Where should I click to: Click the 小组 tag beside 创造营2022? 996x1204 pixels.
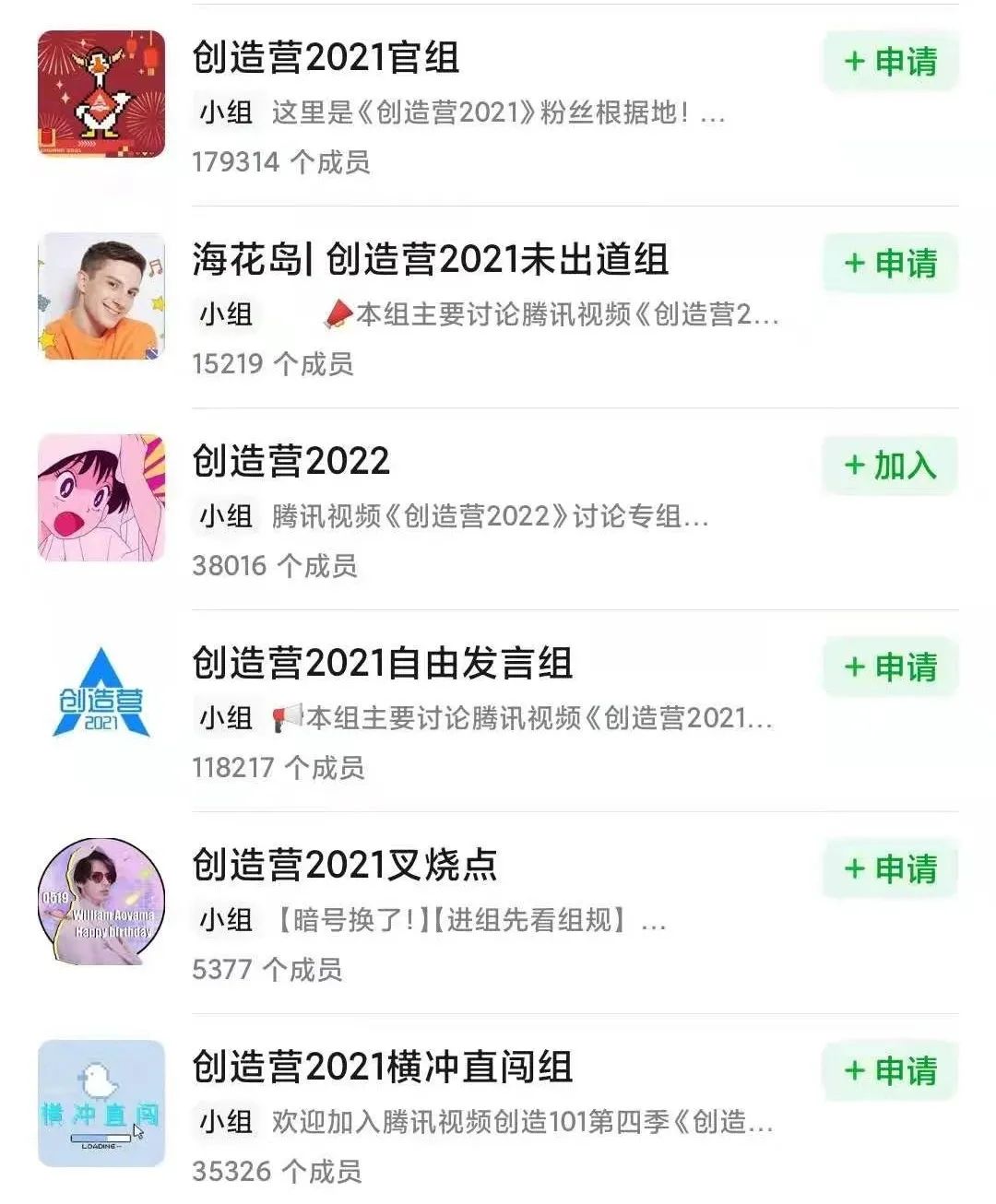[x=224, y=516]
